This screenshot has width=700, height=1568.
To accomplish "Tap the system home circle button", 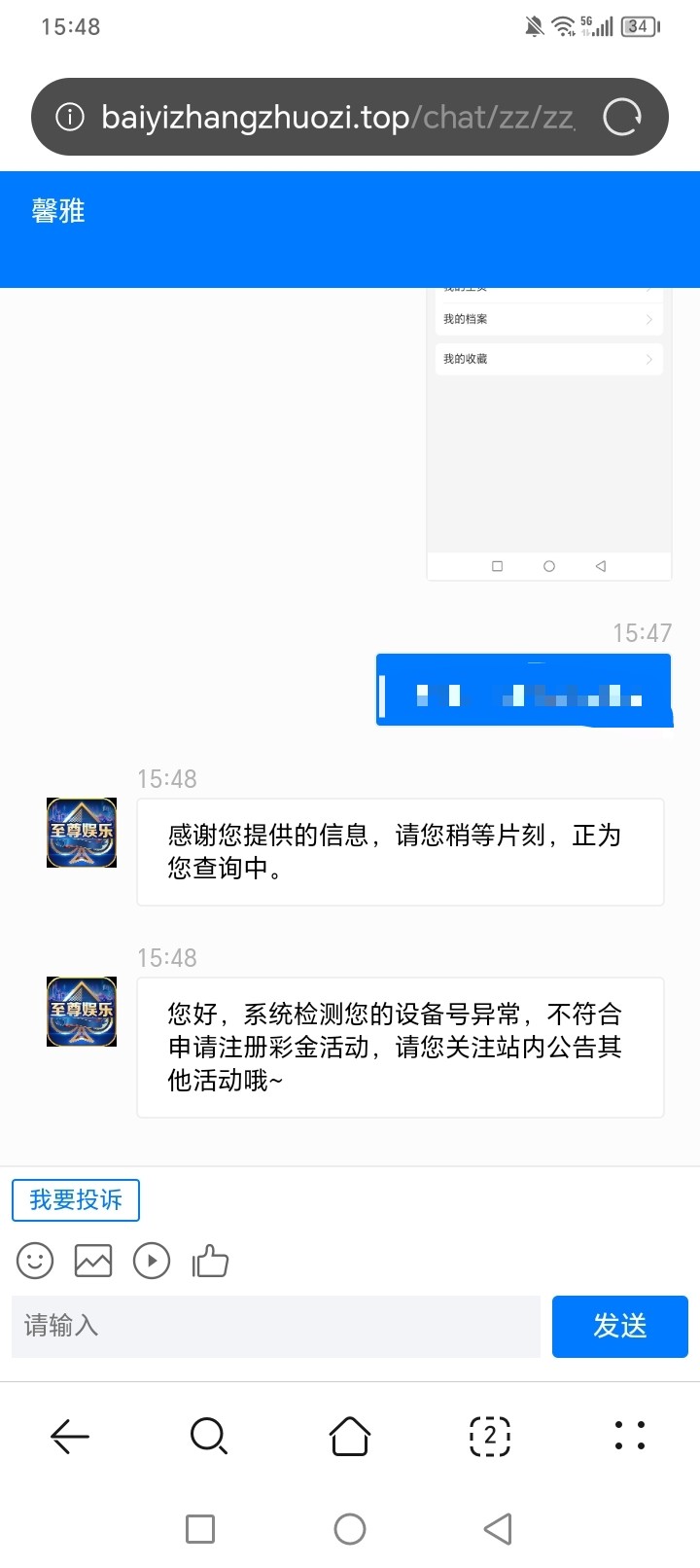I will (350, 1529).
